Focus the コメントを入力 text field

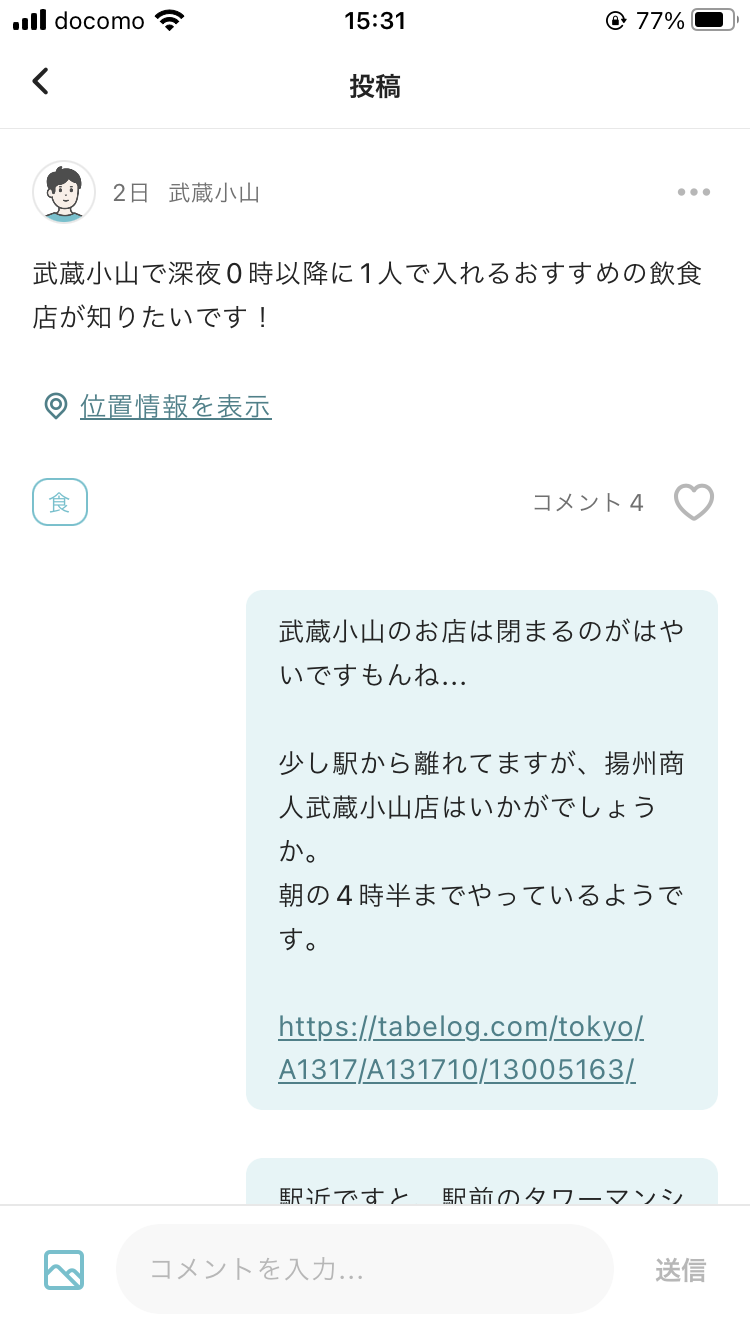pos(365,1269)
